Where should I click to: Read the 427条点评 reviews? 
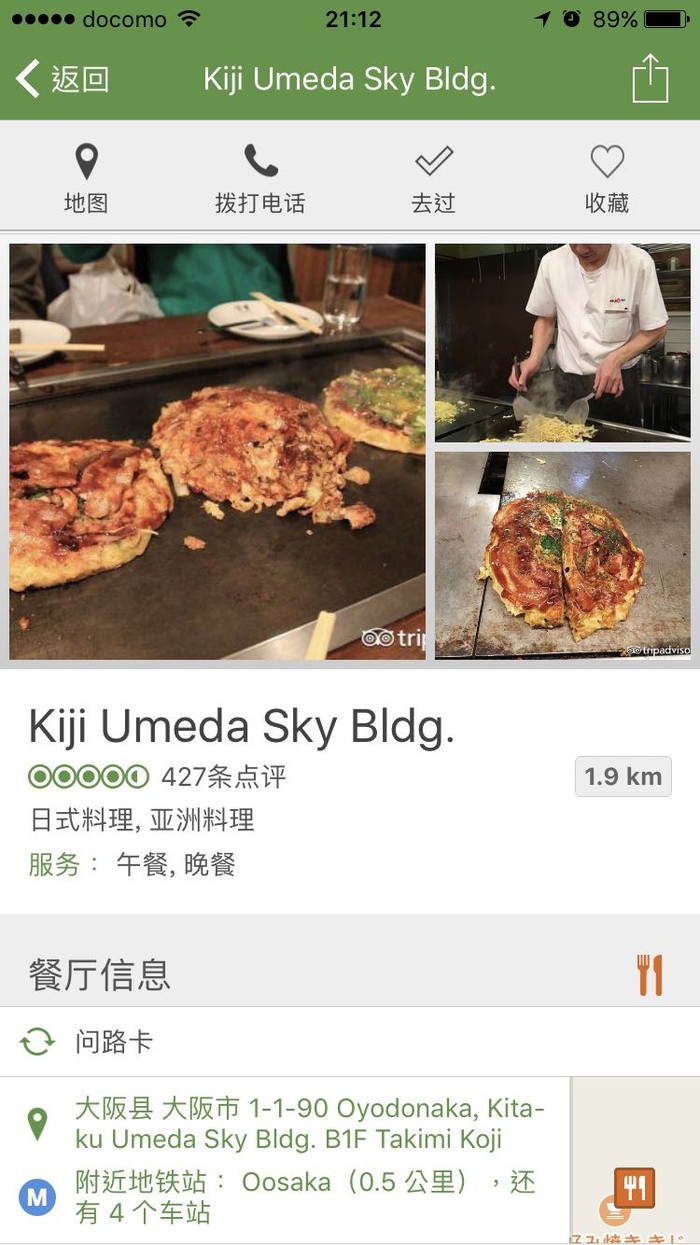(223, 777)
